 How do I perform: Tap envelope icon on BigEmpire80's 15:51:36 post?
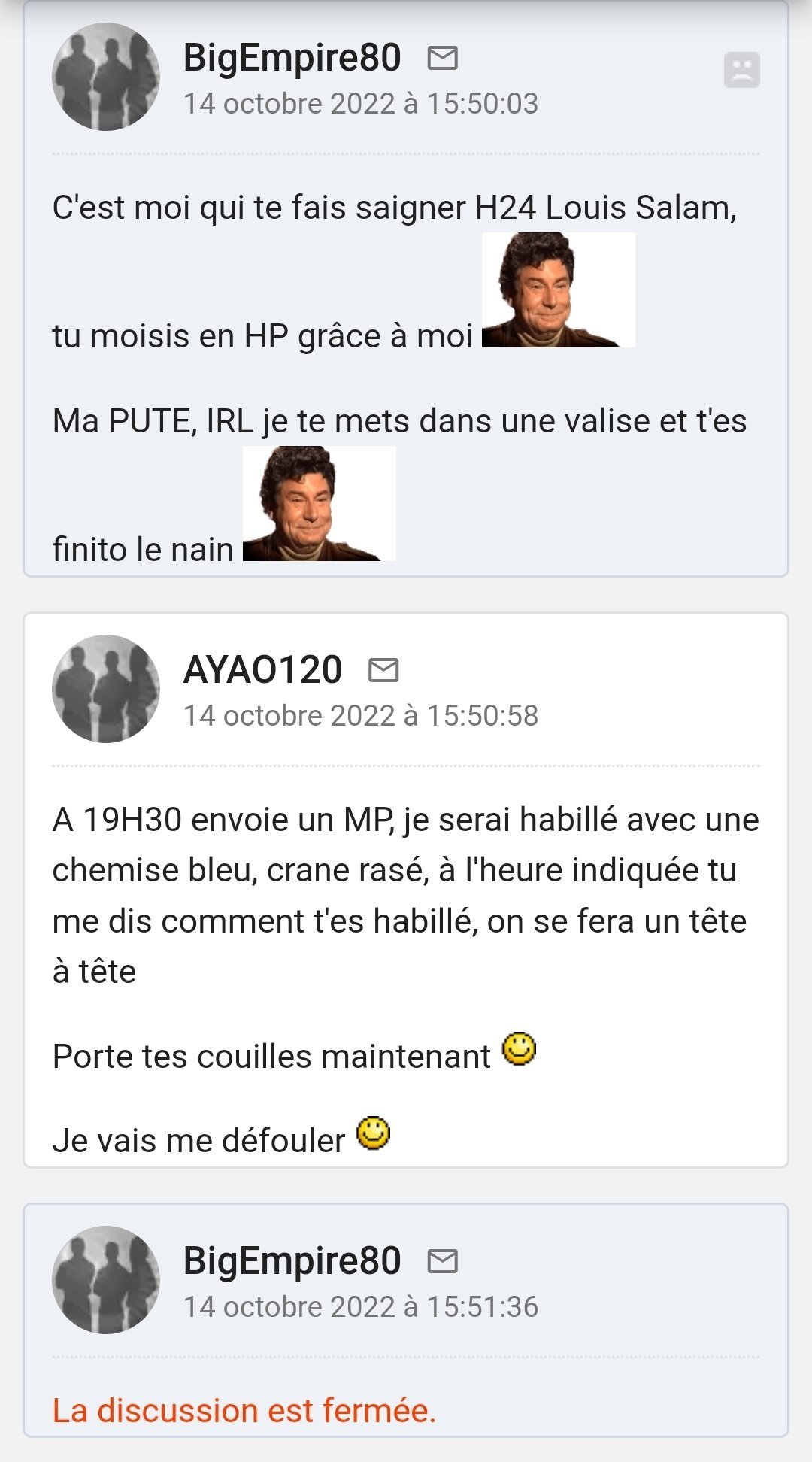pyautogui.click(x=442, y=1260)
